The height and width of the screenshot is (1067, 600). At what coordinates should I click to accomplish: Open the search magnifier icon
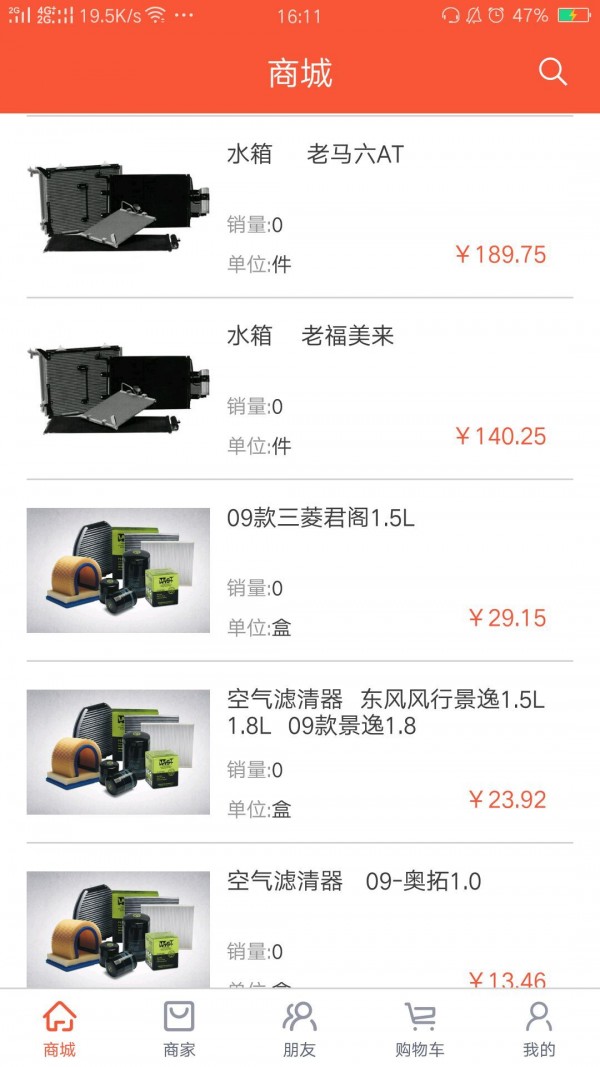pos(552,72)
